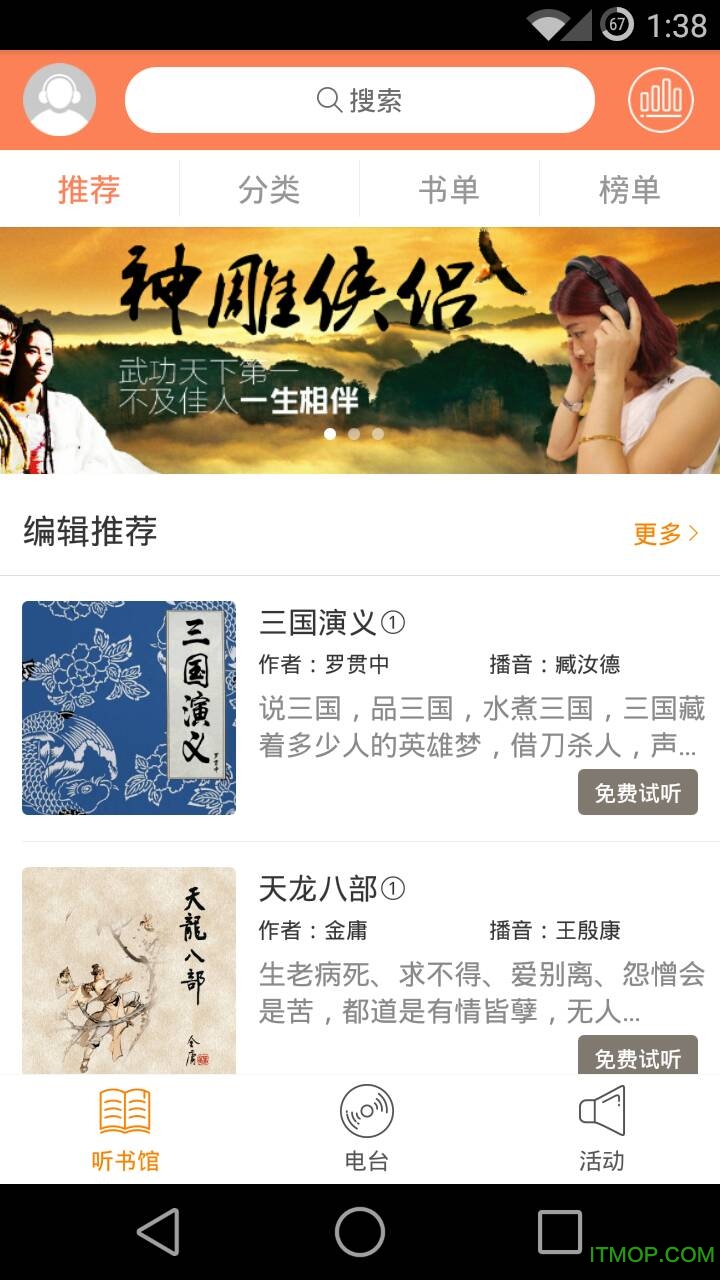The height and width of the screenshot is (1280, 720).
Task: Open the 天龙八部 book cover
Action: click(x=129, y=970)
